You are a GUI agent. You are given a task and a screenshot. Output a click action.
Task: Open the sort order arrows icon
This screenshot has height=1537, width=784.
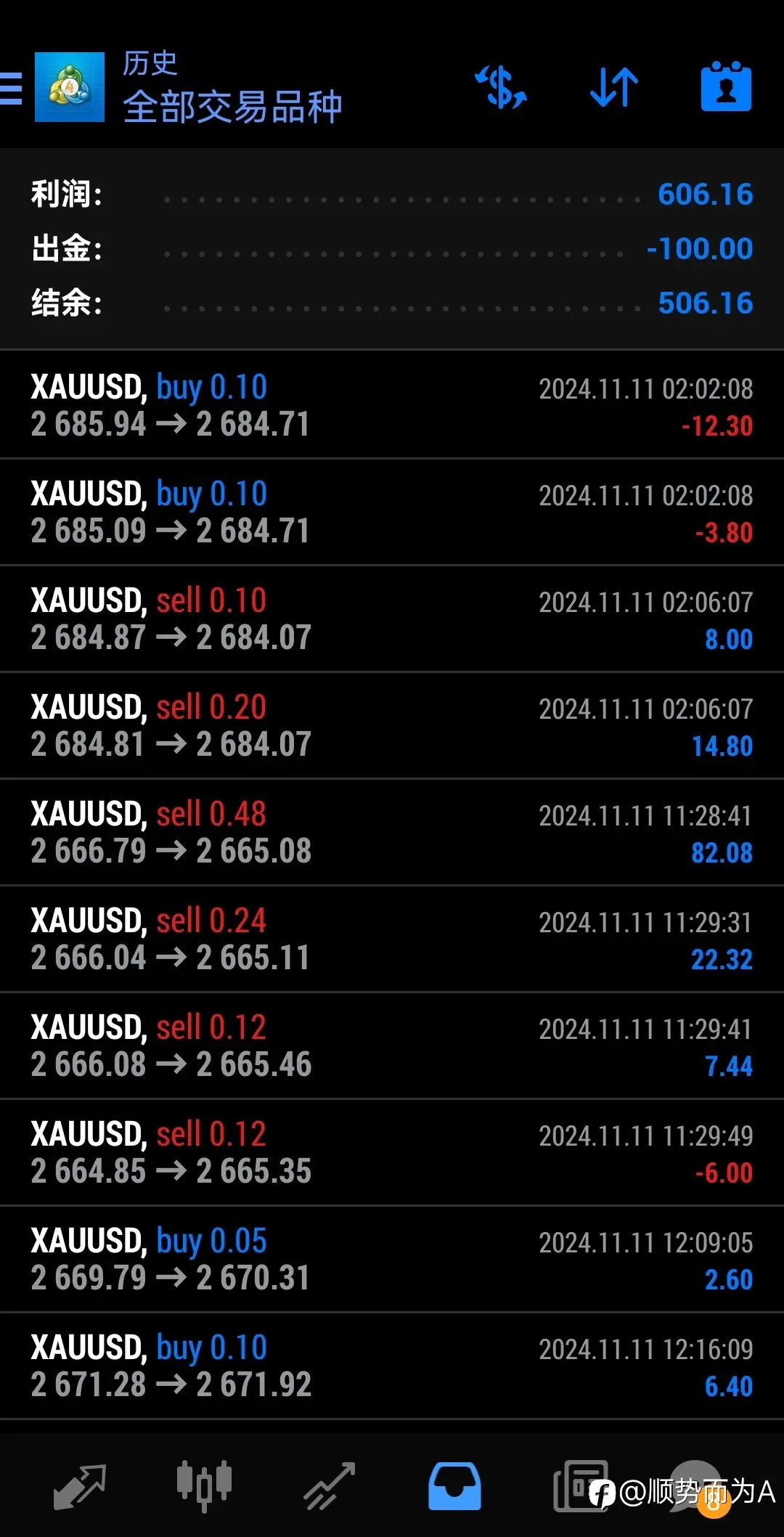click(614, 87)
